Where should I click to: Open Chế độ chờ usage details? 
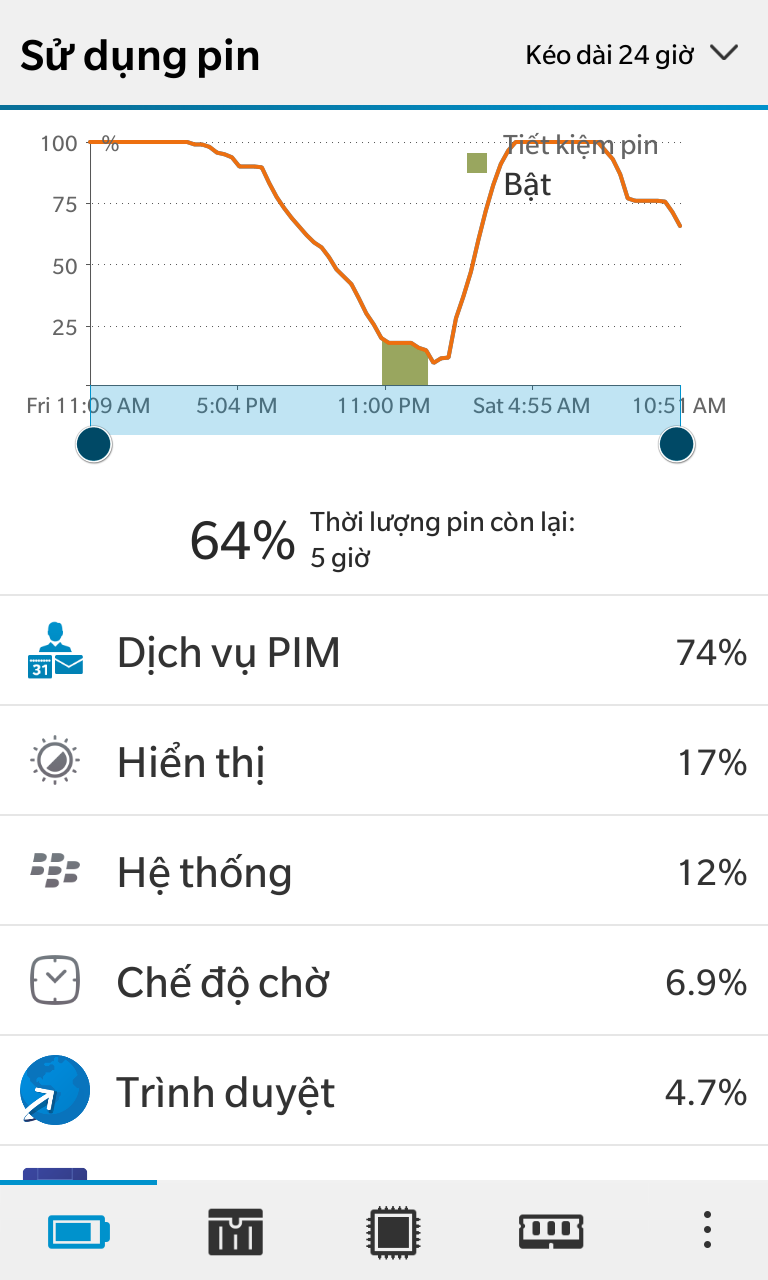pos(384,981)
